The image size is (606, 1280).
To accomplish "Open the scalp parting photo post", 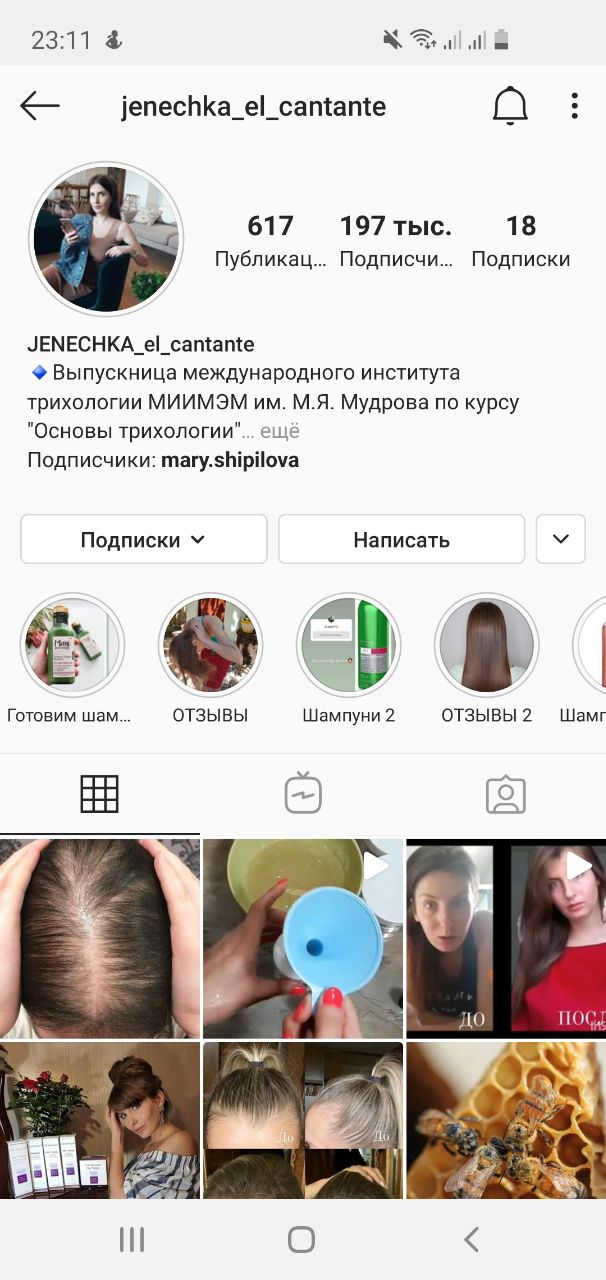I will tap(100, 938).
